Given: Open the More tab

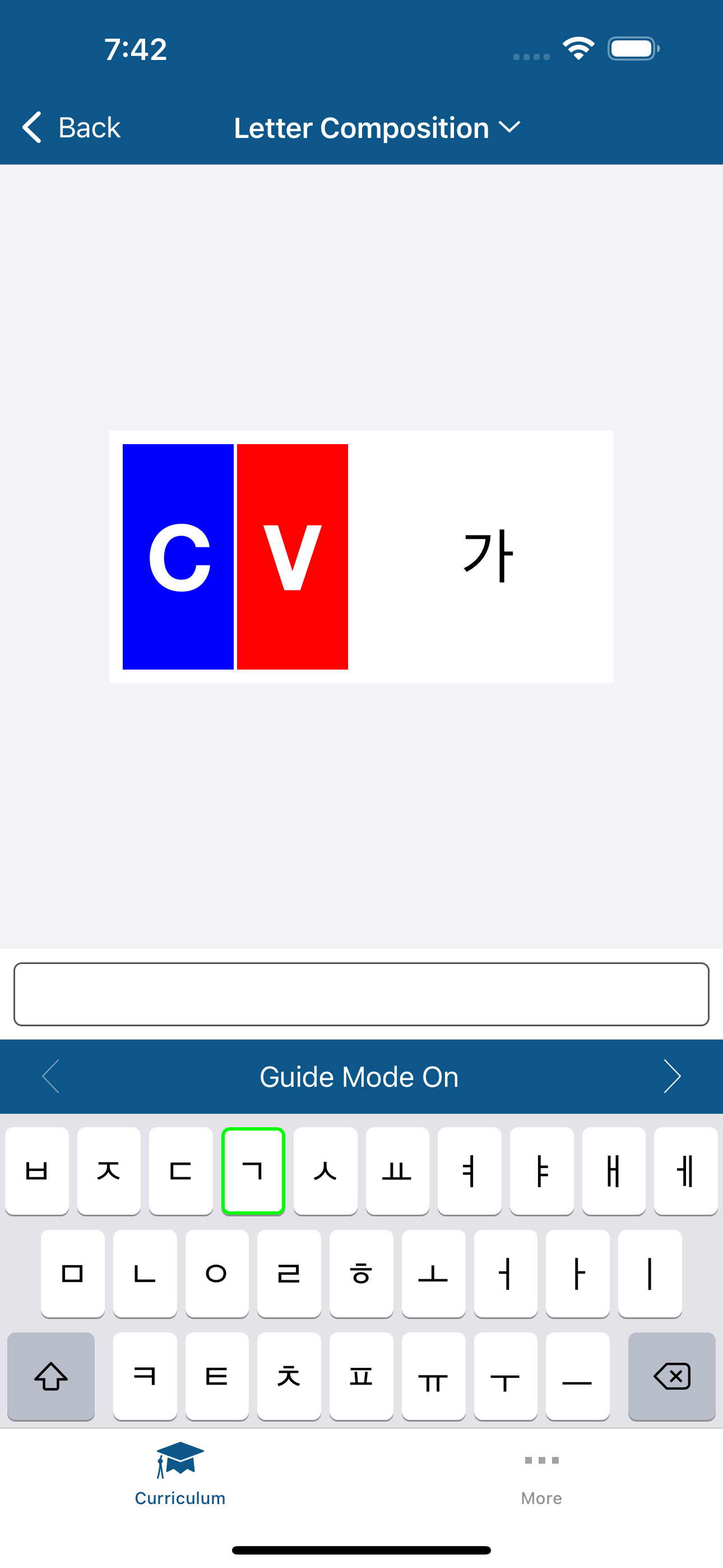Looking at the screenshot, I should point(541,1473).
